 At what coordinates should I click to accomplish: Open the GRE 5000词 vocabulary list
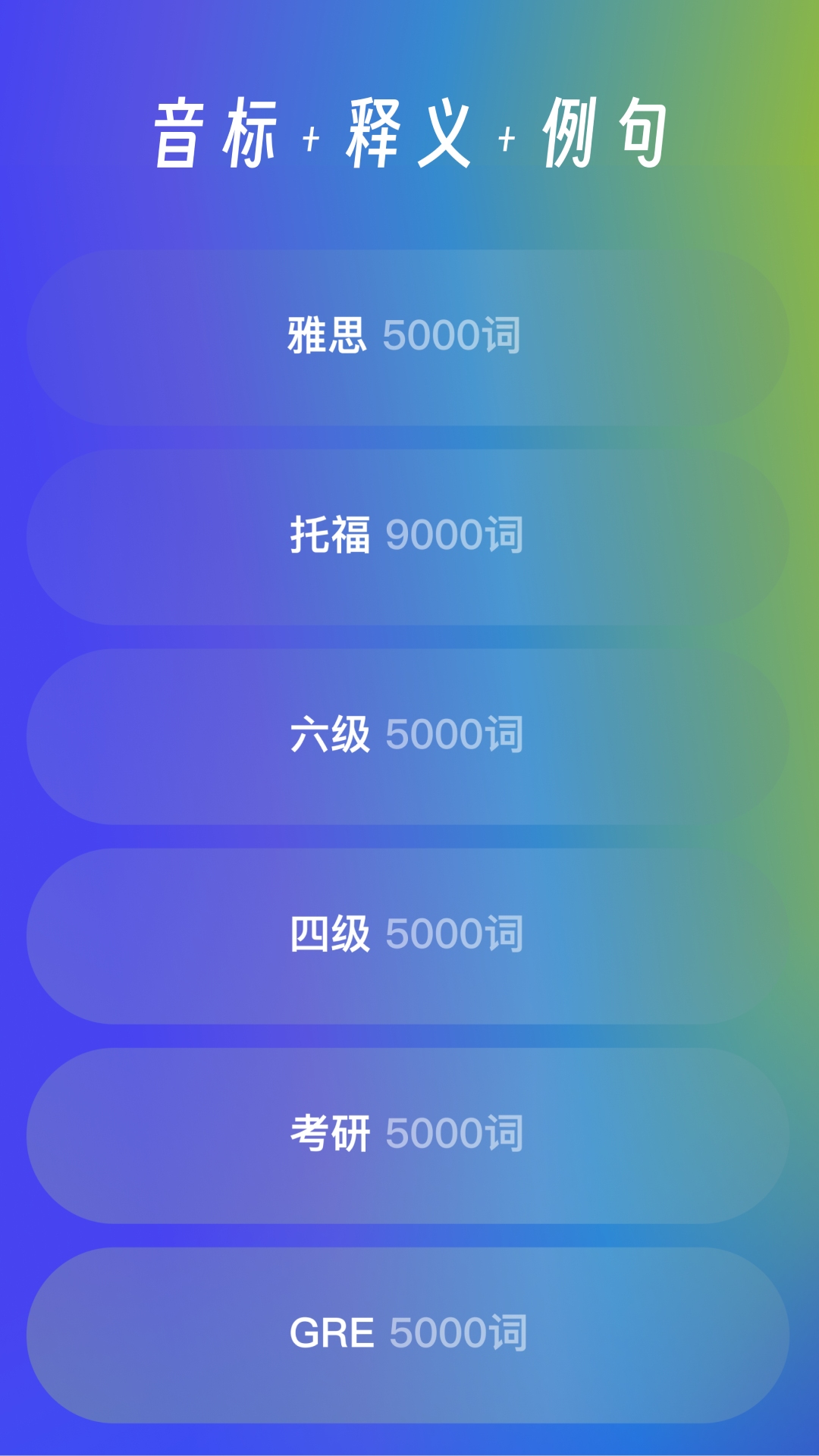pyautogui.click(x=409, y=1333)
